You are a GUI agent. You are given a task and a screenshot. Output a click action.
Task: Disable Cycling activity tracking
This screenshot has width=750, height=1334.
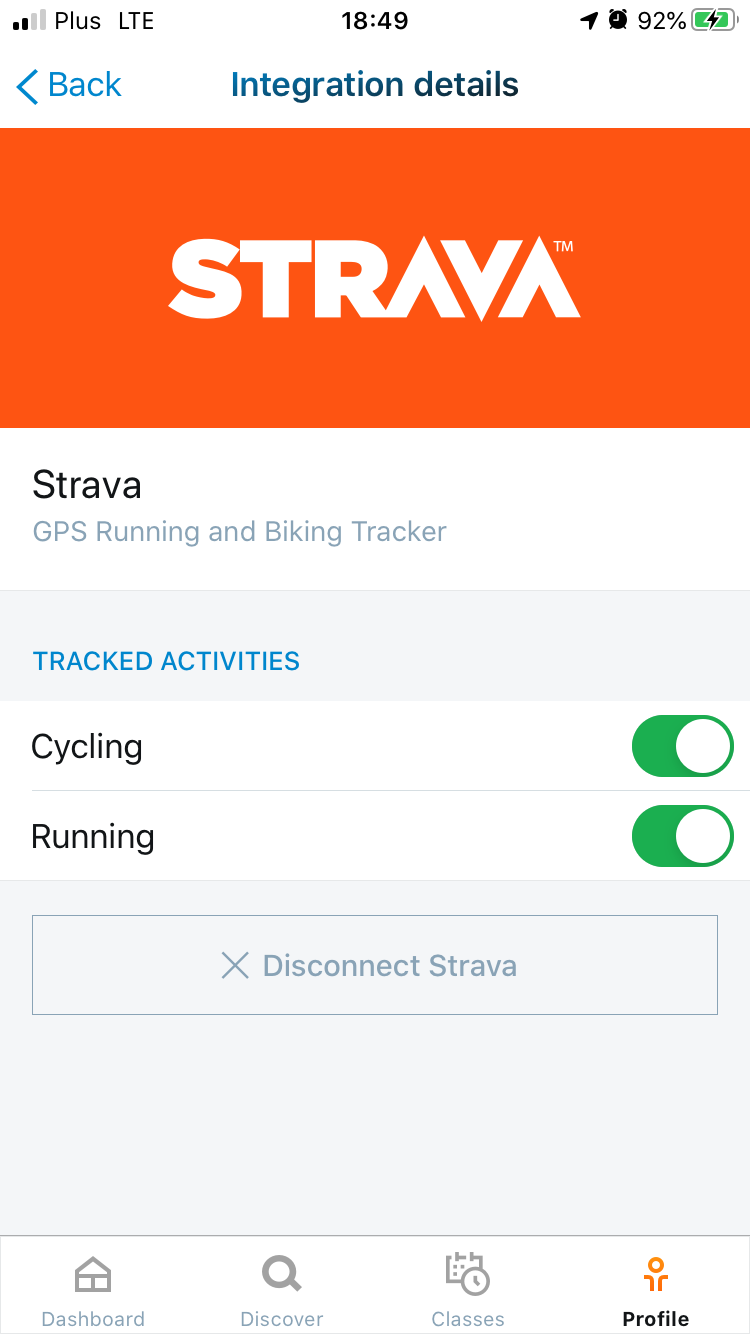[x=682, y=746]
